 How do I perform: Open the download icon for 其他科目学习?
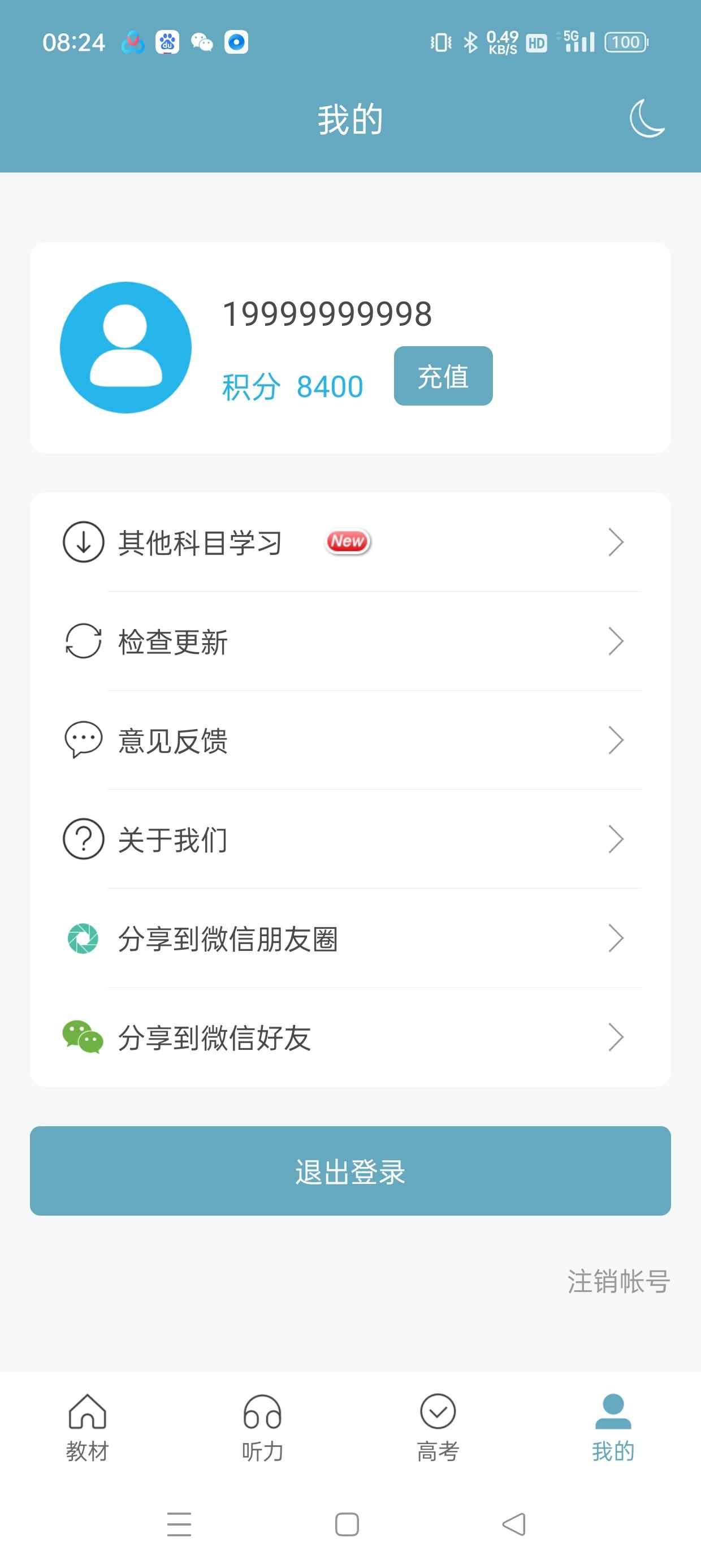point(83,542)
